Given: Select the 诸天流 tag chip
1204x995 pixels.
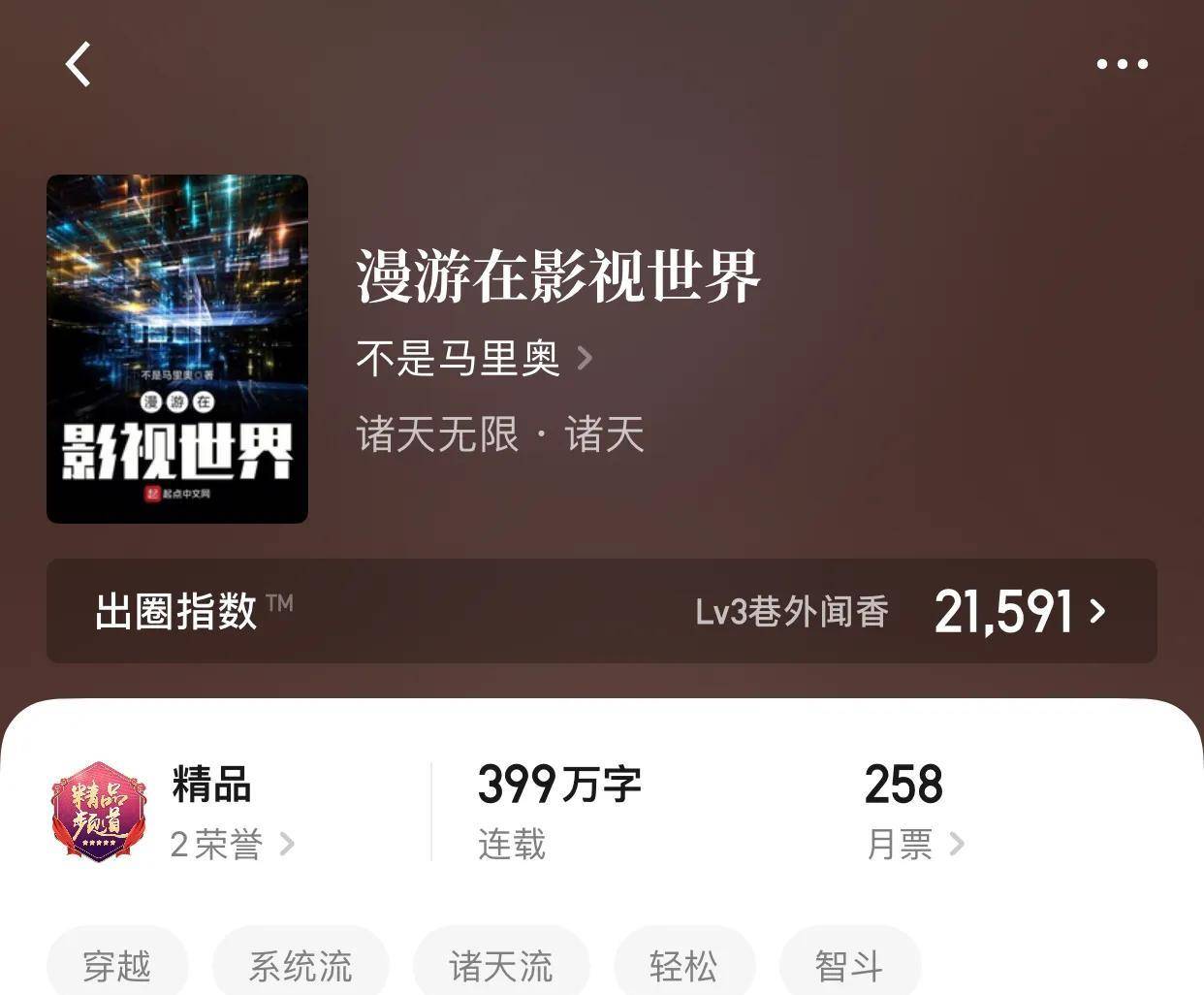Looking at the screenshot, I should point(501,966).
